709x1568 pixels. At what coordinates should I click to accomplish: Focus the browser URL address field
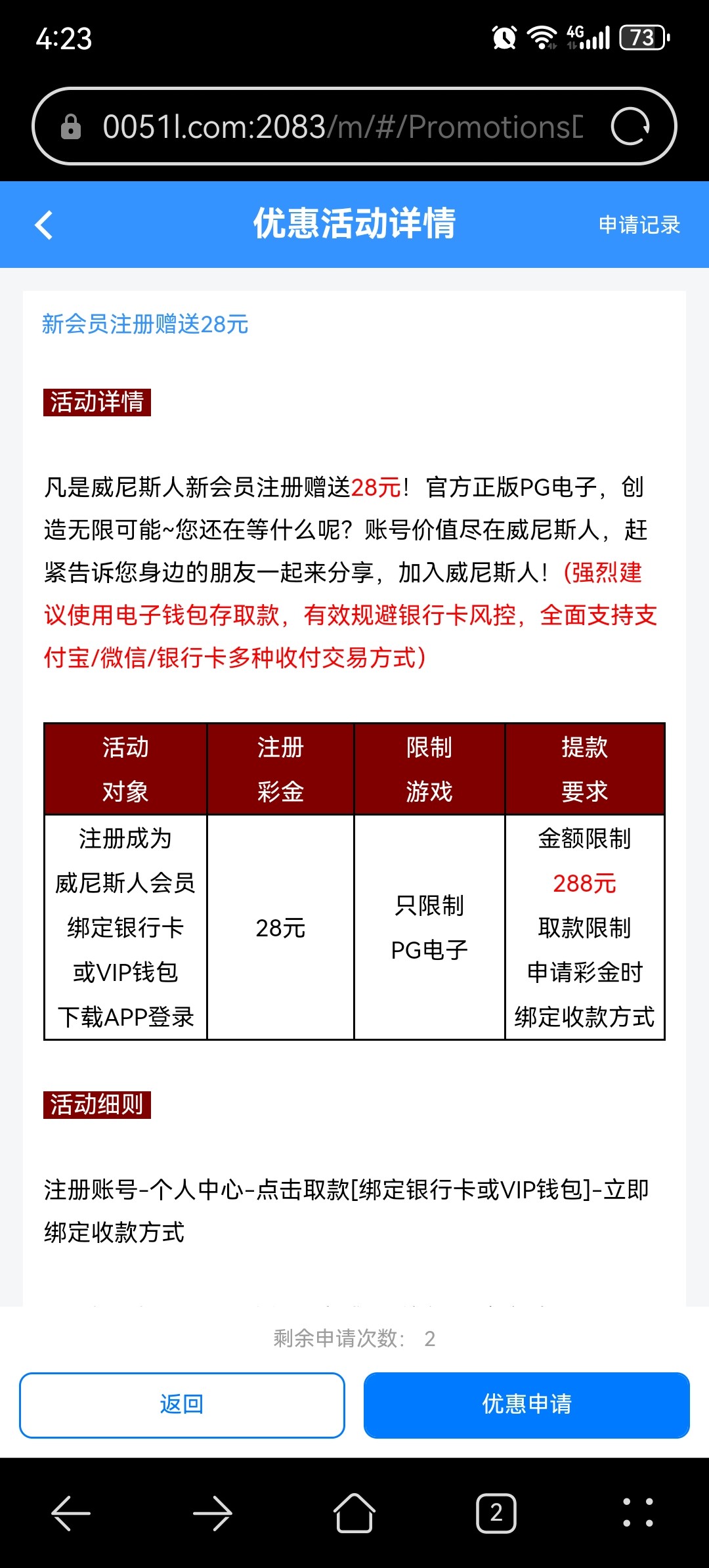click(341, 126)
